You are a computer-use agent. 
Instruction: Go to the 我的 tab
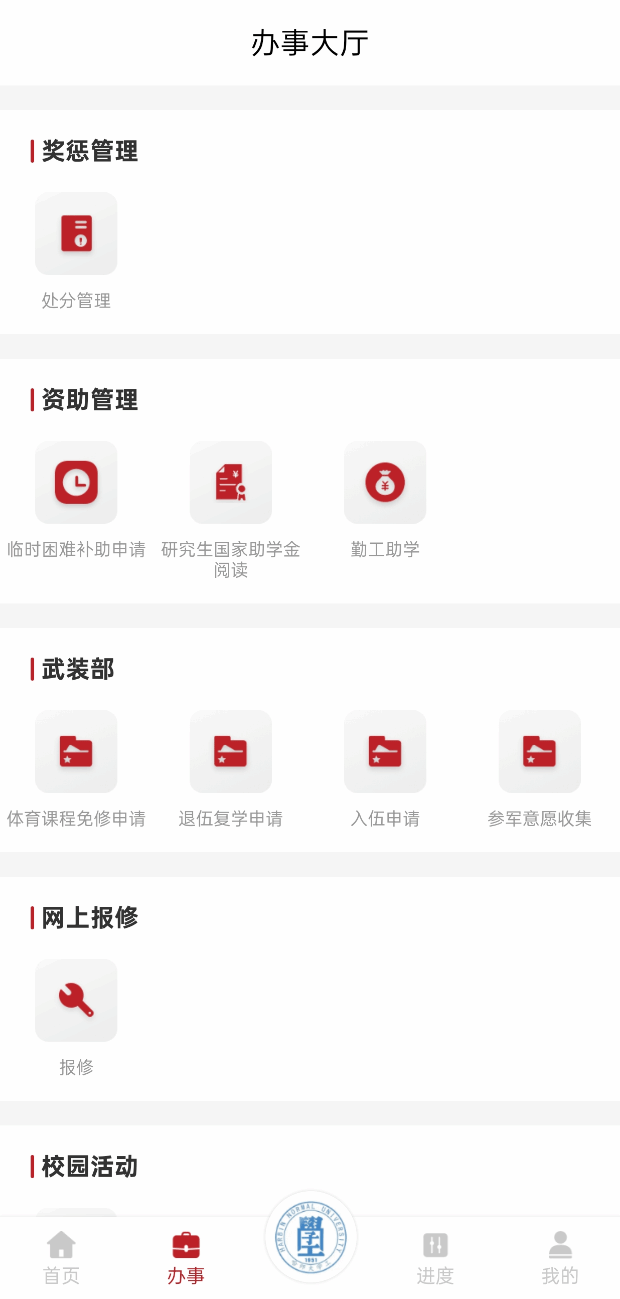point(560,1257)
